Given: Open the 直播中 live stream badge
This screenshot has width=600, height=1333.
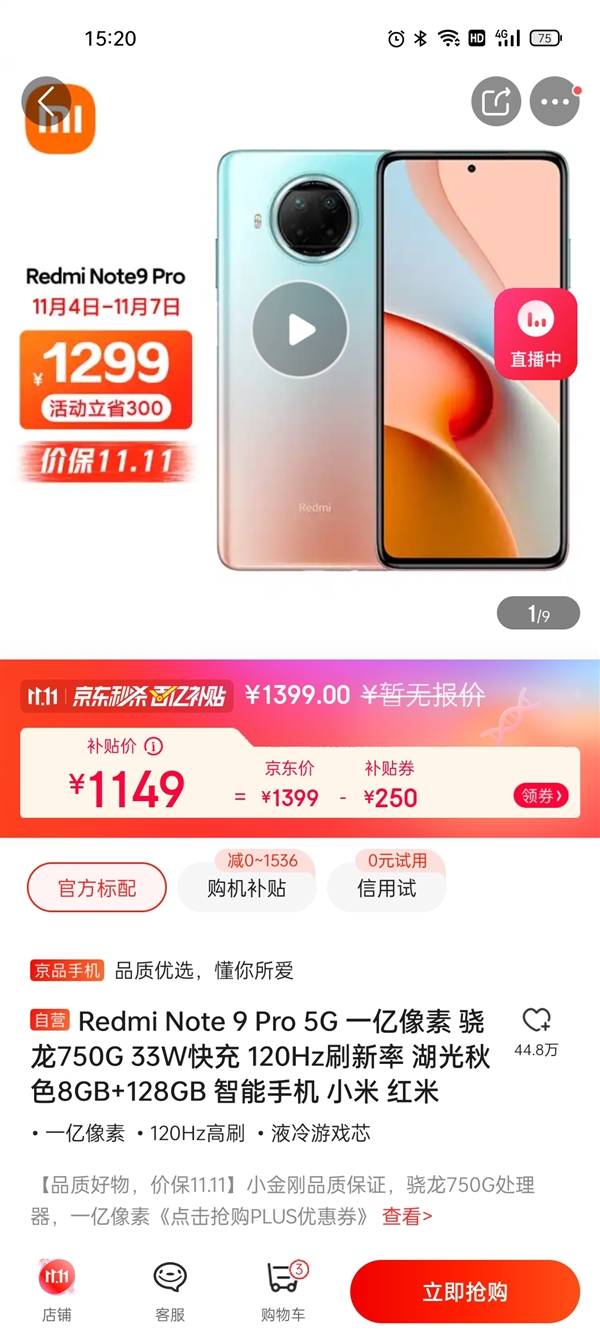Looking at the screenshot, I should [535, 334].
